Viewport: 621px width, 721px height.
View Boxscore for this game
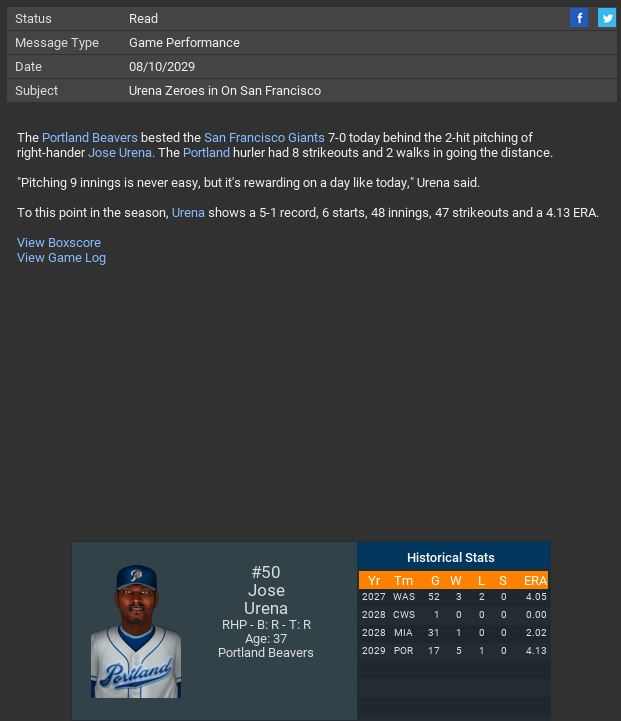(59, 243)
